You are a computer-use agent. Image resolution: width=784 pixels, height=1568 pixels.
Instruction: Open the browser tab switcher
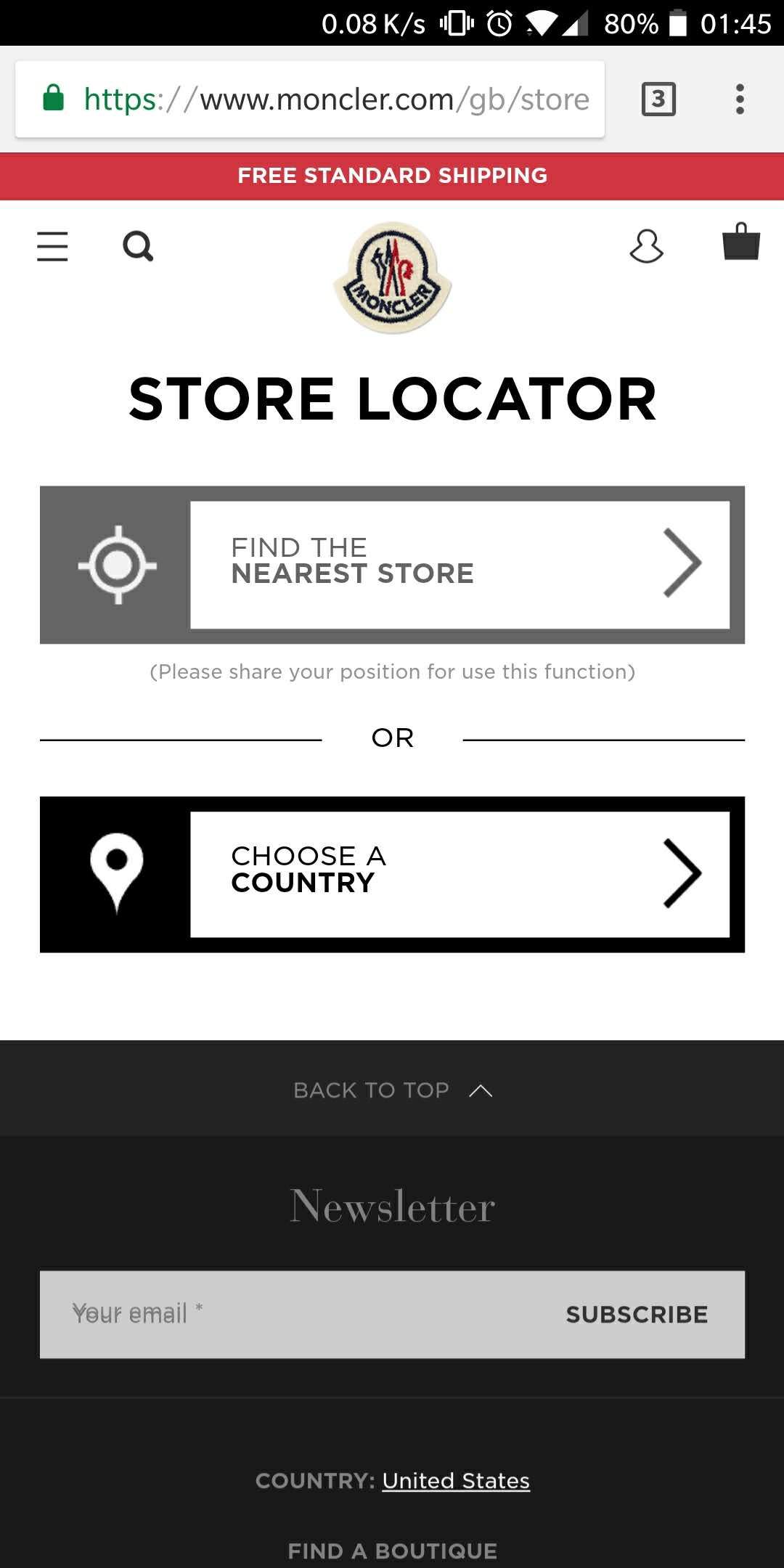click(x=658, y=99)
